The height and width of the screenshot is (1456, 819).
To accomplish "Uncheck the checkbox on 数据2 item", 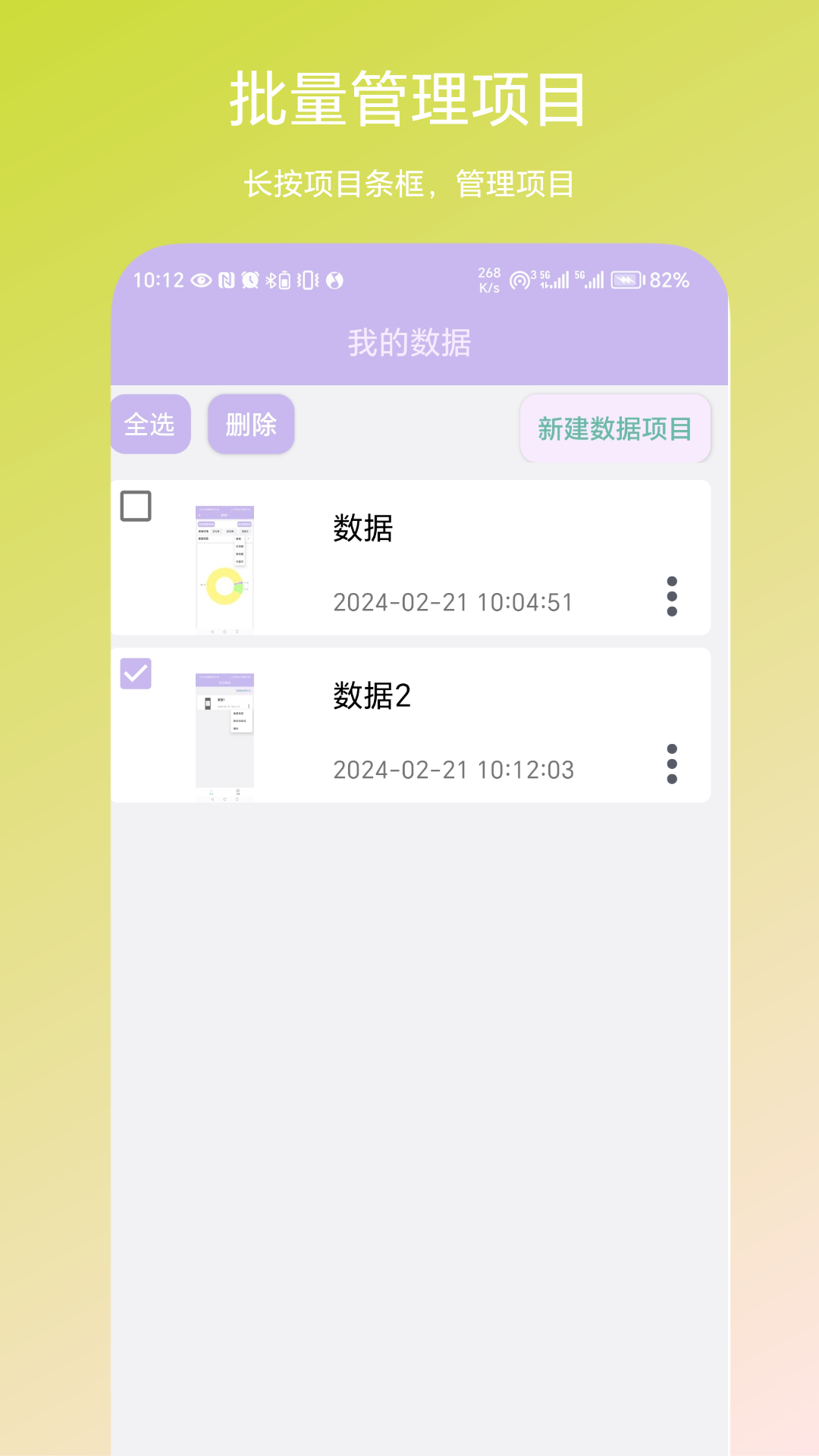I will 135,673.
